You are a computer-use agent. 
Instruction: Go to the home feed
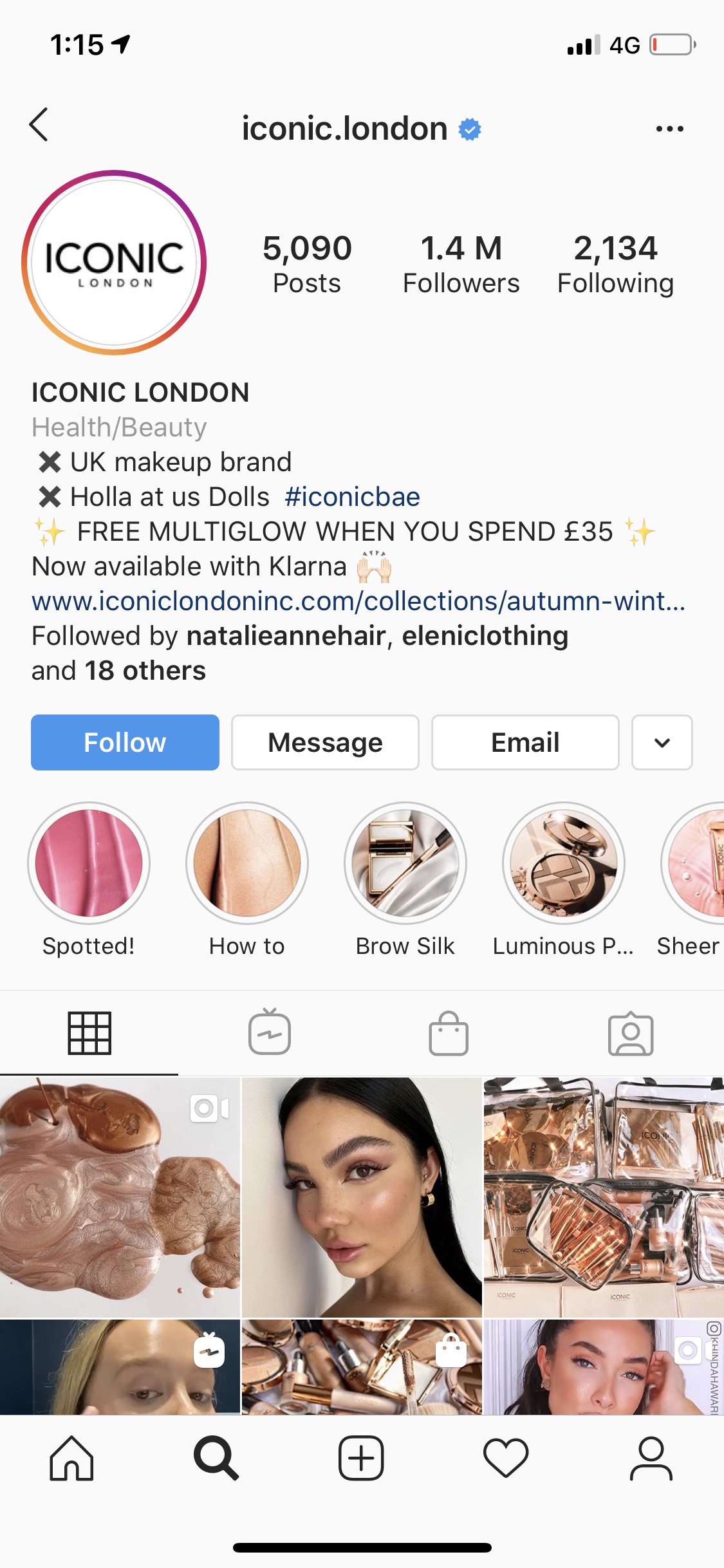71,1459
